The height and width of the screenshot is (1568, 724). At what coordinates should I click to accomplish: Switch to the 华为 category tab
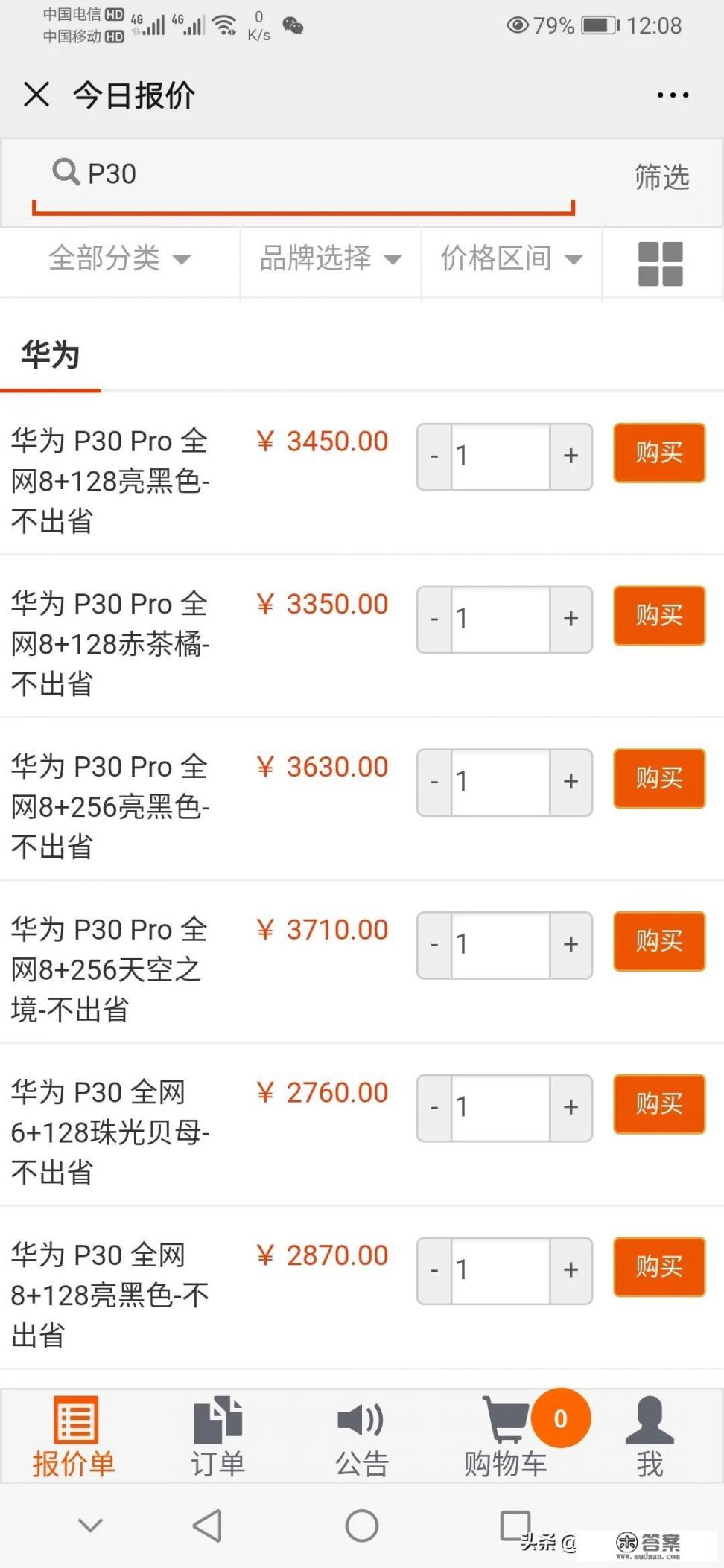coord(50,357)
